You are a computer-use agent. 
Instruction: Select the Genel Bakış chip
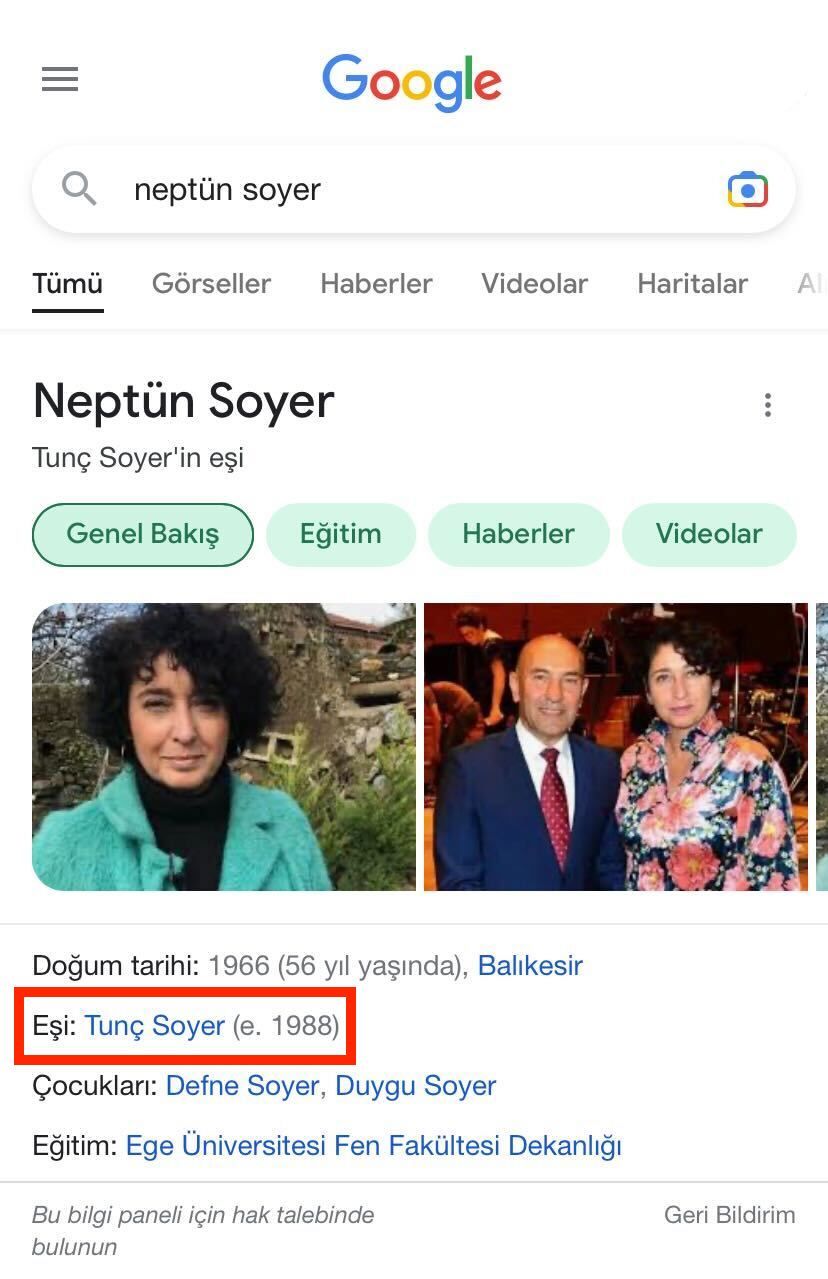142,534
